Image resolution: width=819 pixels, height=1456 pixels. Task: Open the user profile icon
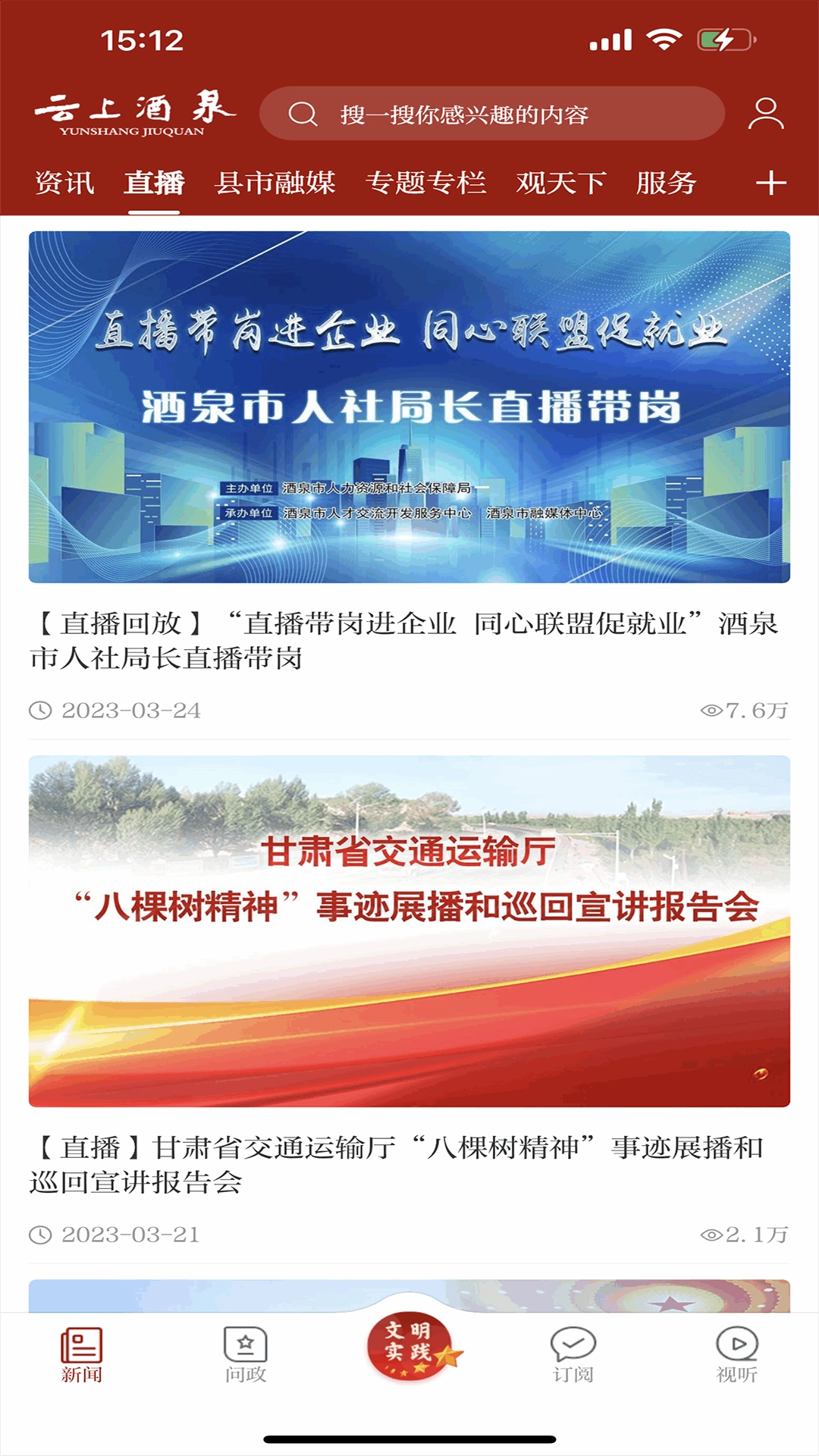(x=767, y=115)
